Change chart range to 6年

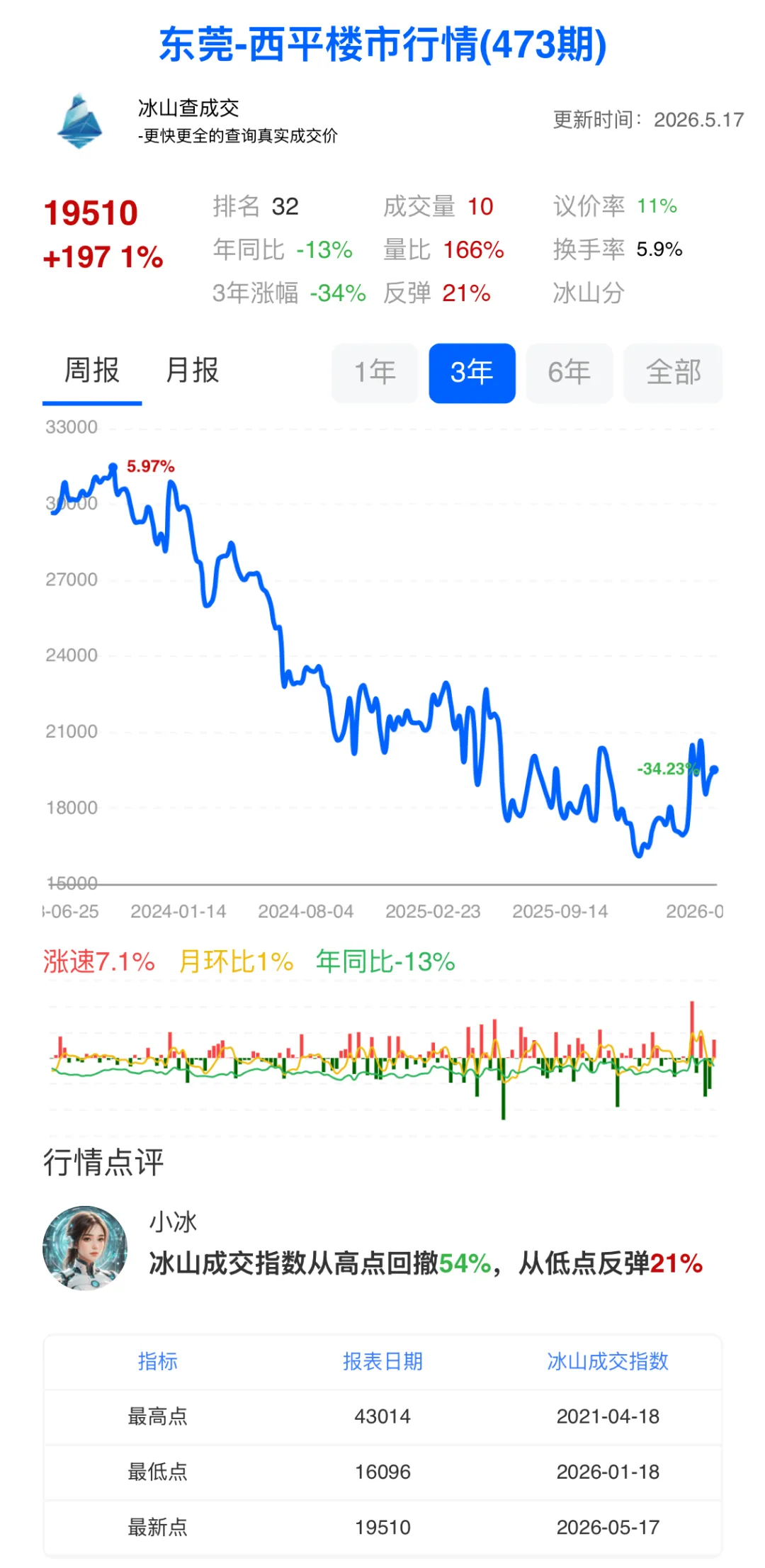(x=569, y=373)
